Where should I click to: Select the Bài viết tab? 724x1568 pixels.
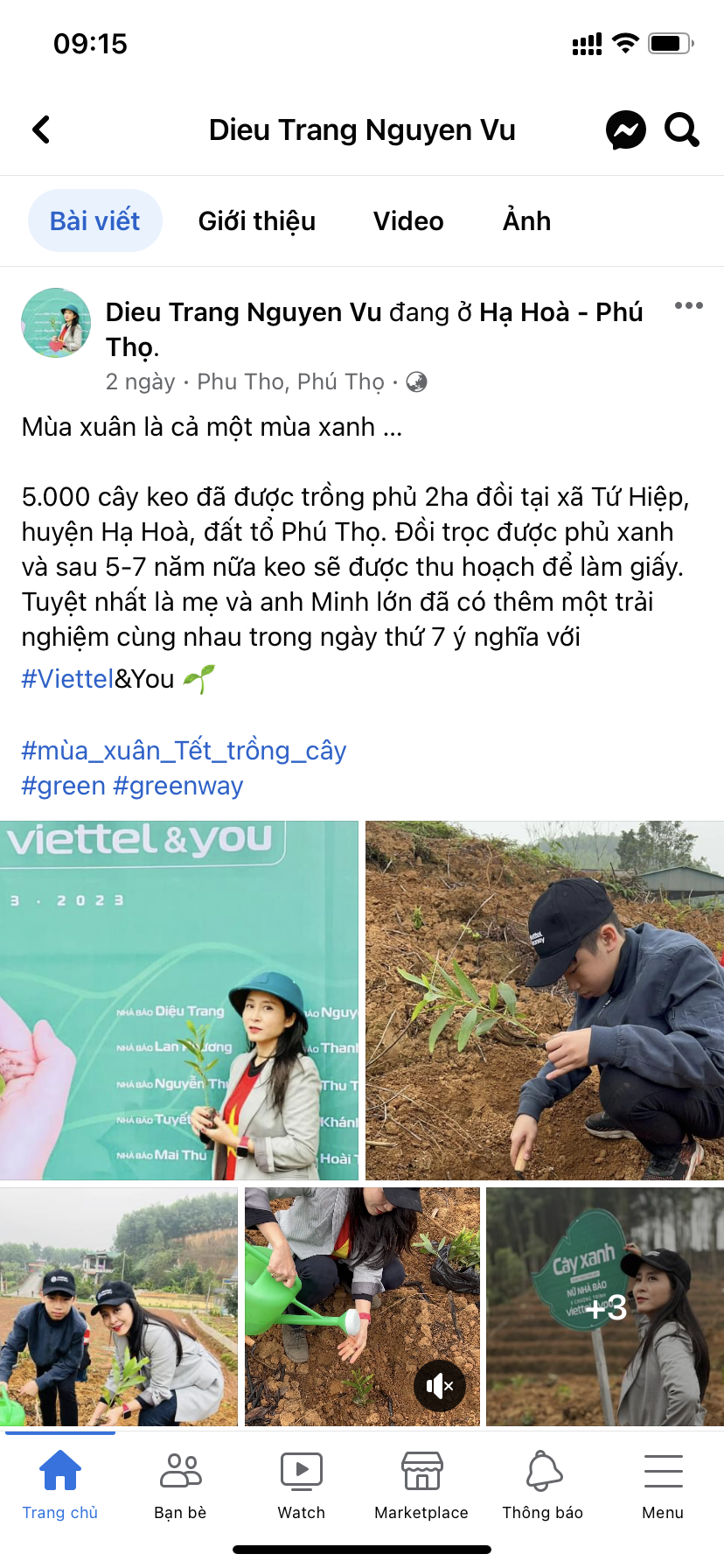[x=94, y=221]
